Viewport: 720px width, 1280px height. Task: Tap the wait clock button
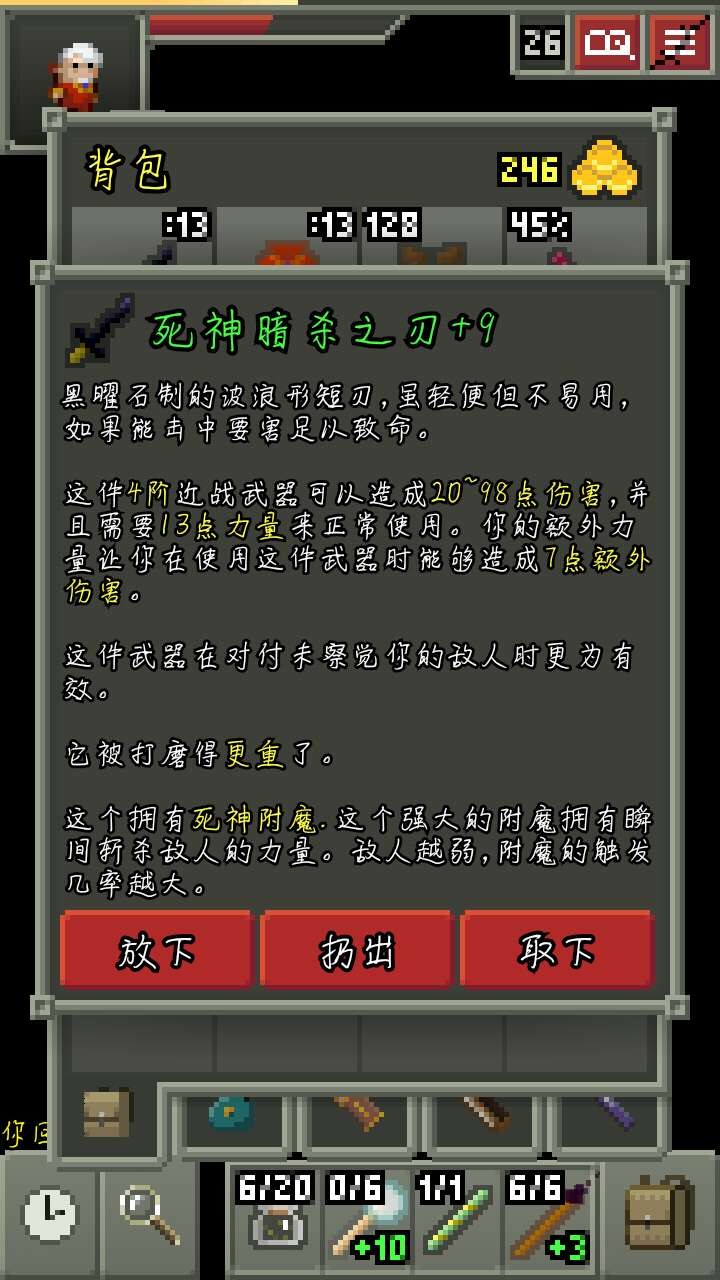49,1214
